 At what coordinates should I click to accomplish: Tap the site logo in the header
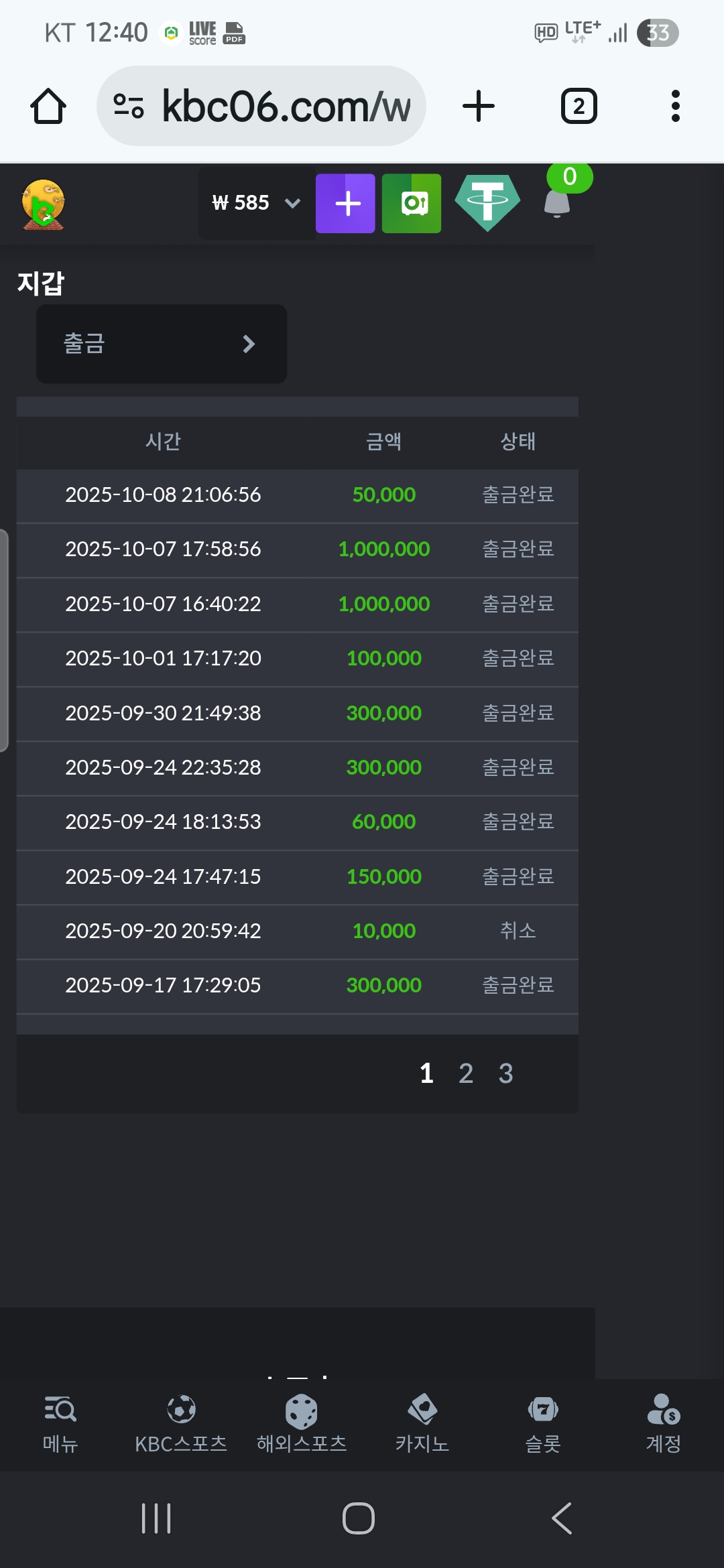click(44, 204)
